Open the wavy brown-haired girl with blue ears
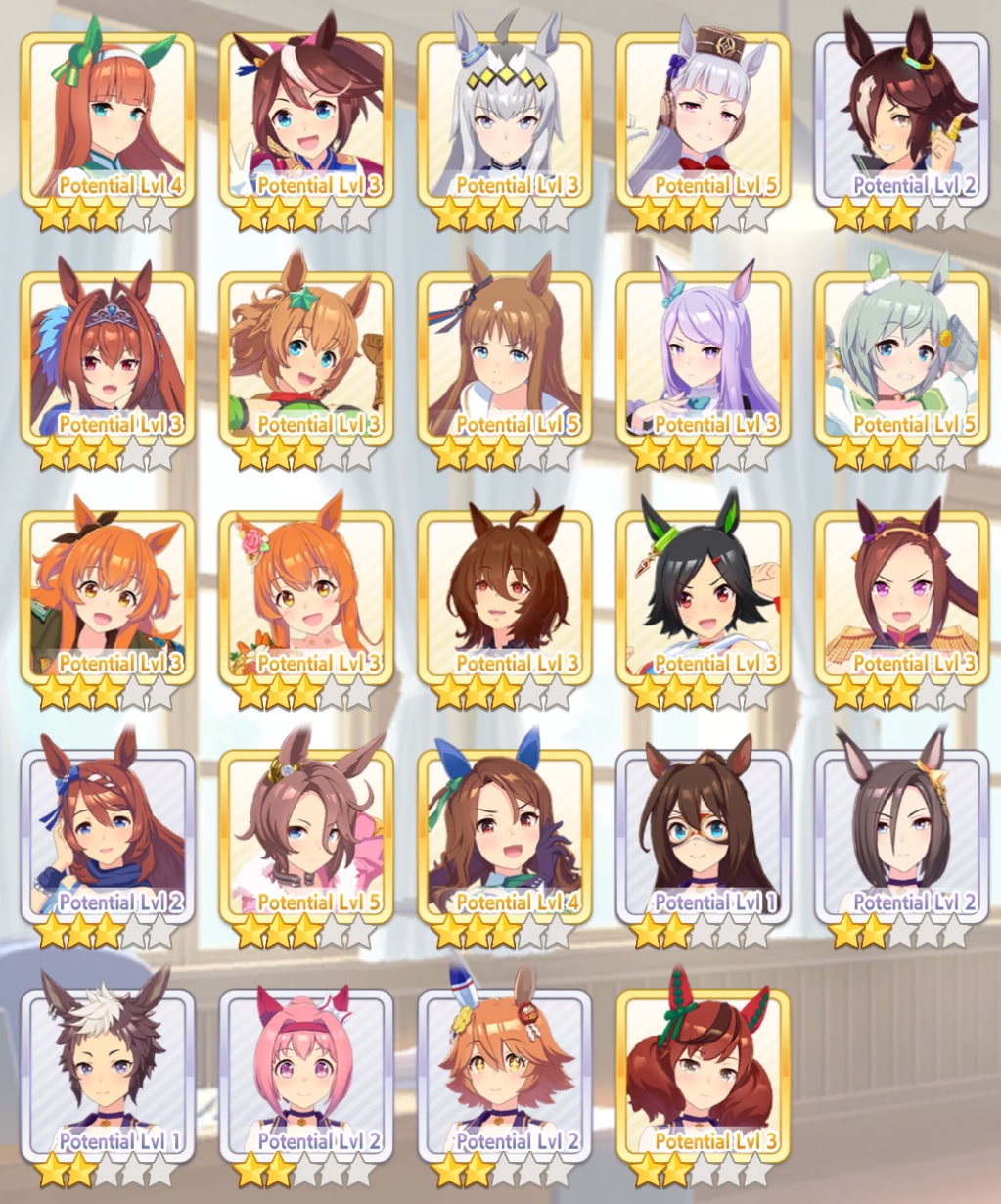This screenshot has height=1204, width=1001. click(x=505, y=835)
